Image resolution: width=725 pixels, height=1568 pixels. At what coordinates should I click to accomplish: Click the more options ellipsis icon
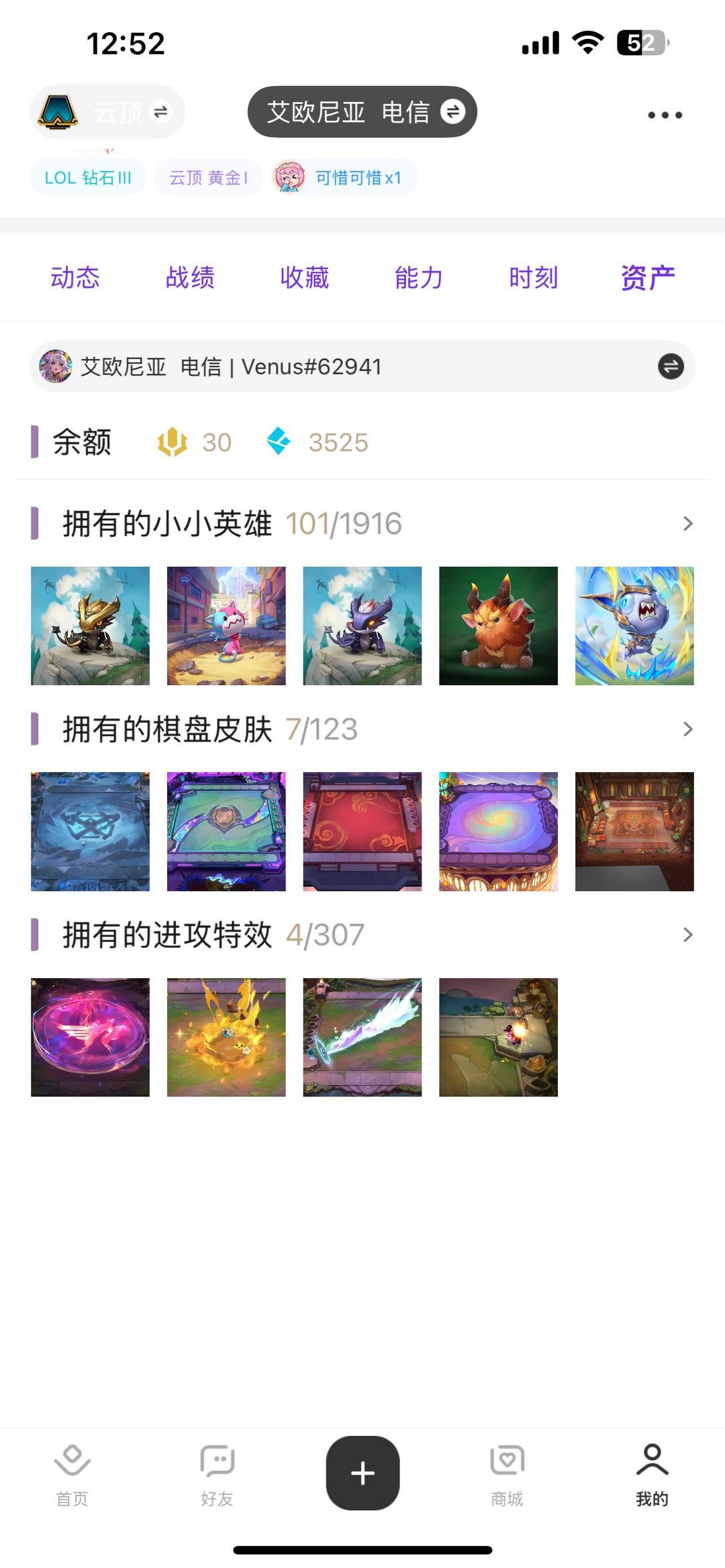(664, 115)
